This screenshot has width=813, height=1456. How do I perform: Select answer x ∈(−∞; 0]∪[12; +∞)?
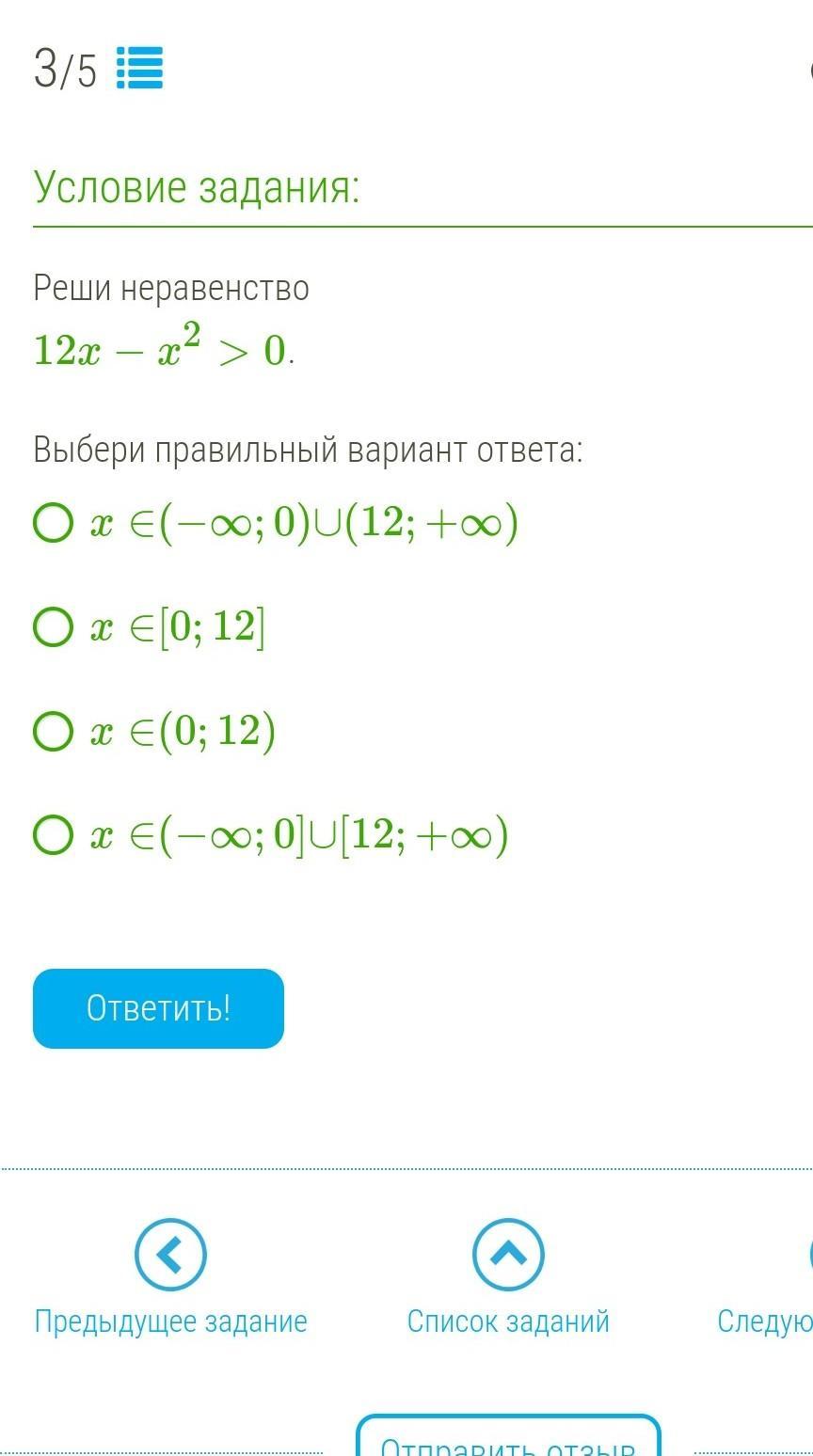271,834
